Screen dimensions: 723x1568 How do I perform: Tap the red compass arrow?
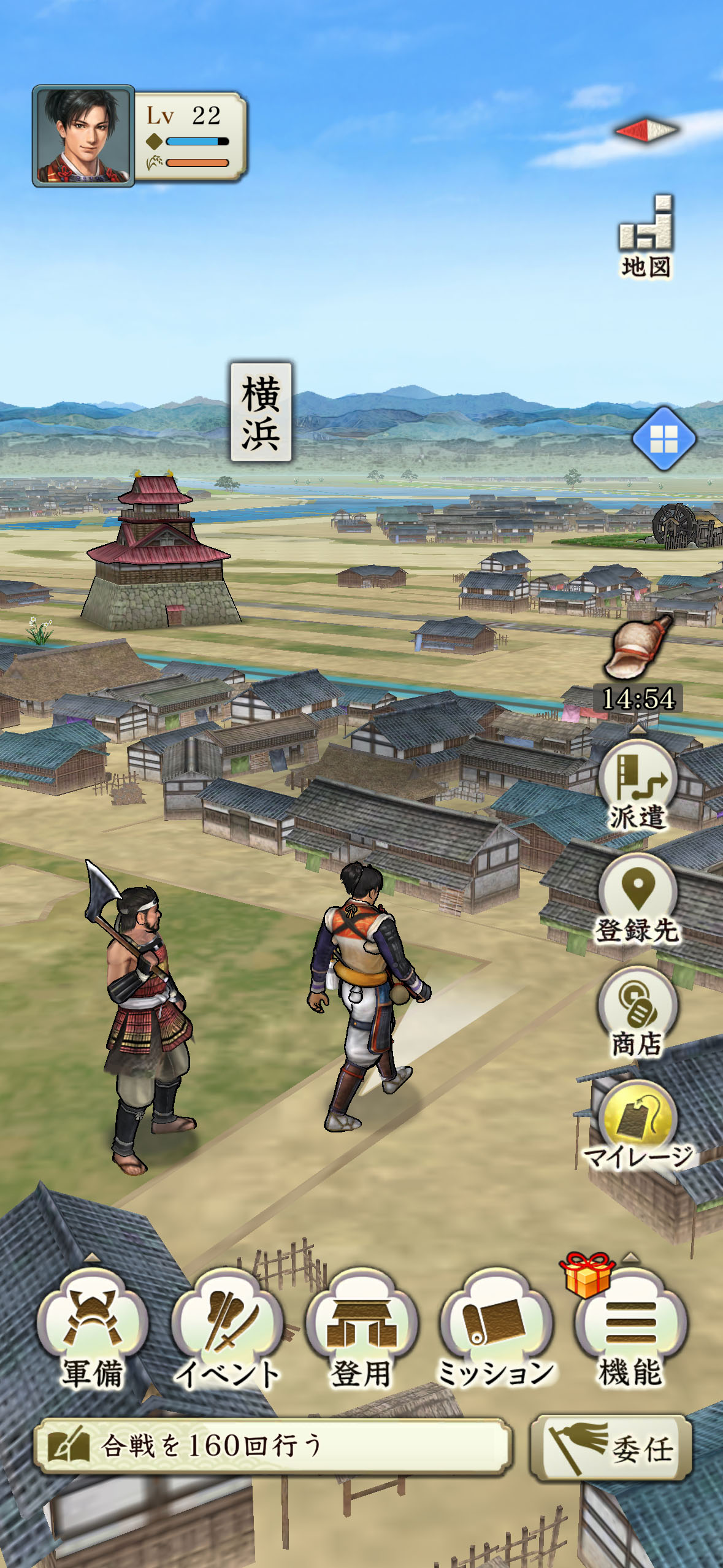(x=647, y=129)
